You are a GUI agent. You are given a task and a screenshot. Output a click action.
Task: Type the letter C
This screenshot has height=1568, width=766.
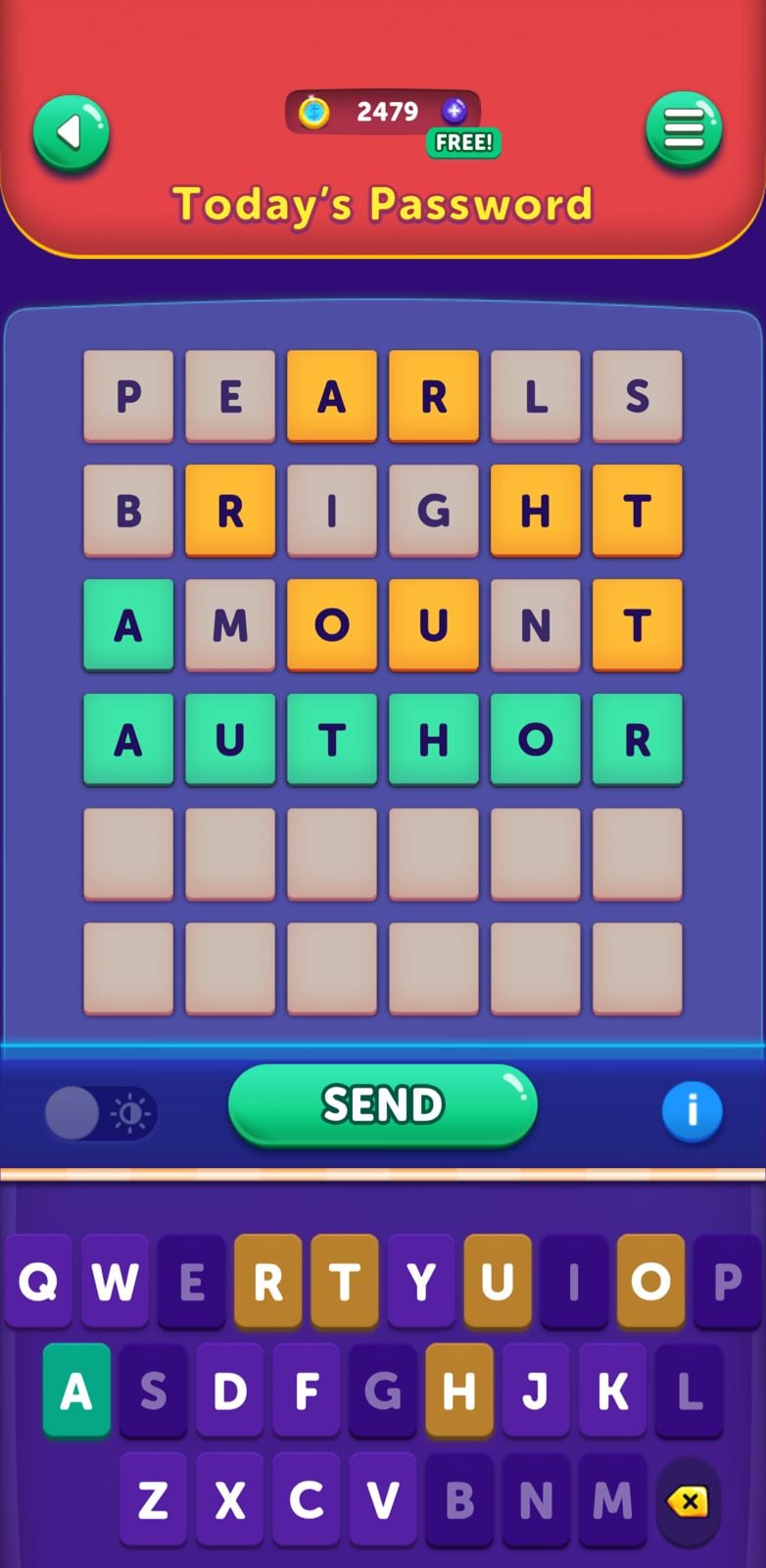point(306,1499)
